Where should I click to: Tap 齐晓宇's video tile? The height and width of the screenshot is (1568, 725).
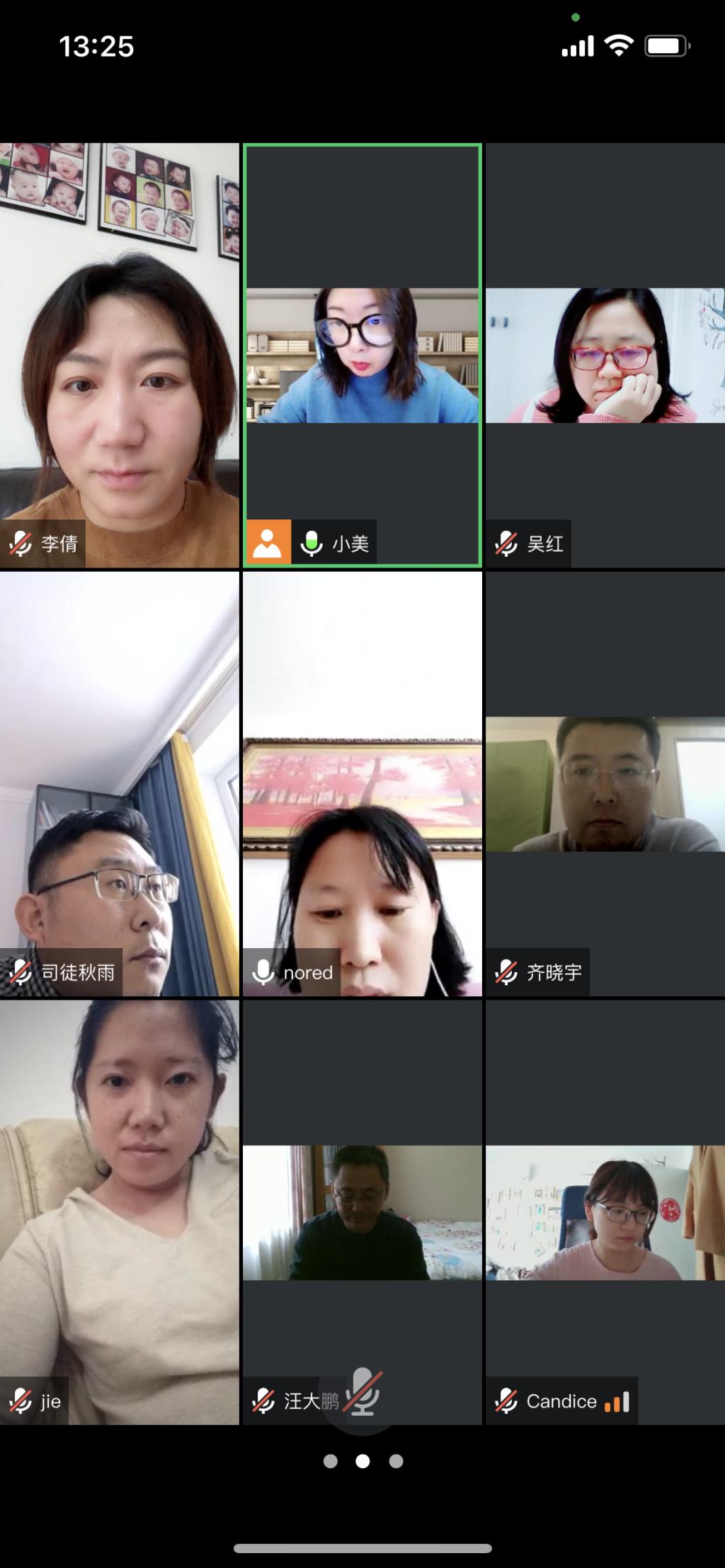pos(605,784)
